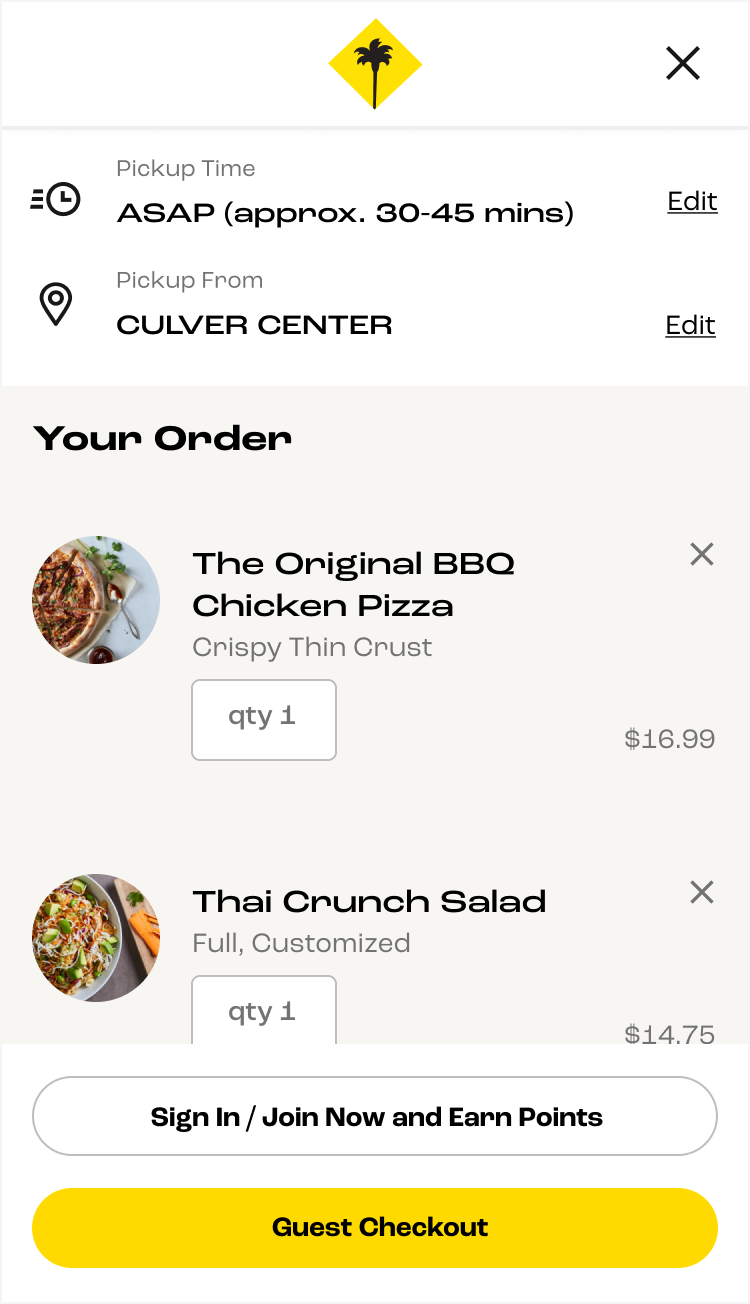Open The Original BBQ Chicken Pizza photo

pos(96,600)
